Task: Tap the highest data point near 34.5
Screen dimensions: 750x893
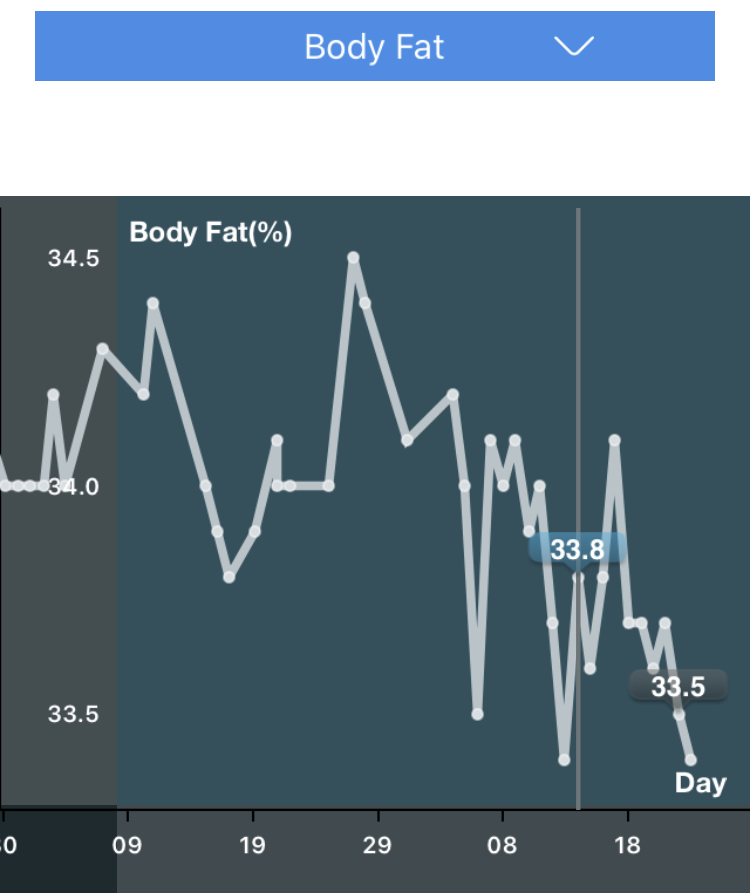Action: pyautogui.click(x=353, y=258)
